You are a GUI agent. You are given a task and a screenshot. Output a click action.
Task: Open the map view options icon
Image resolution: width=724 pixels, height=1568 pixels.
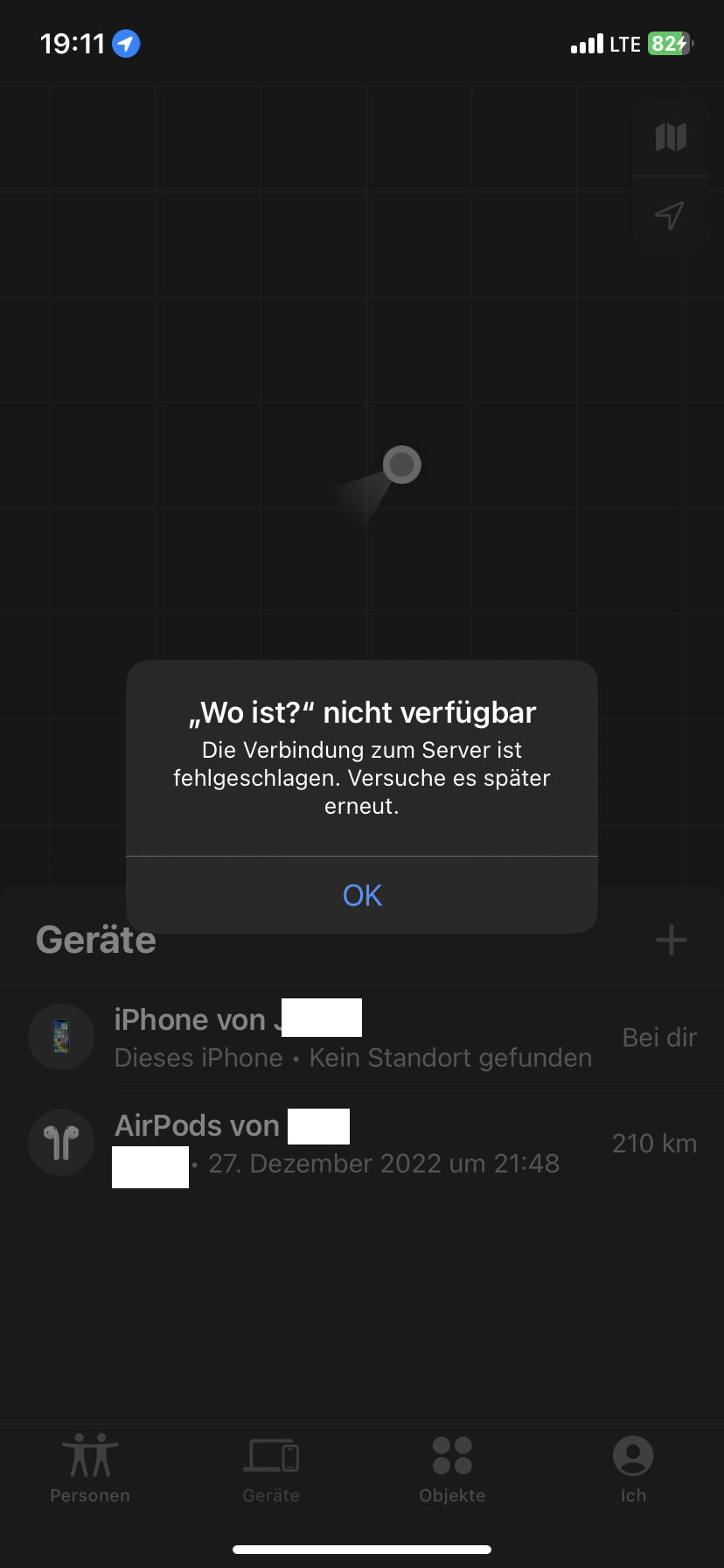[671, 137]
